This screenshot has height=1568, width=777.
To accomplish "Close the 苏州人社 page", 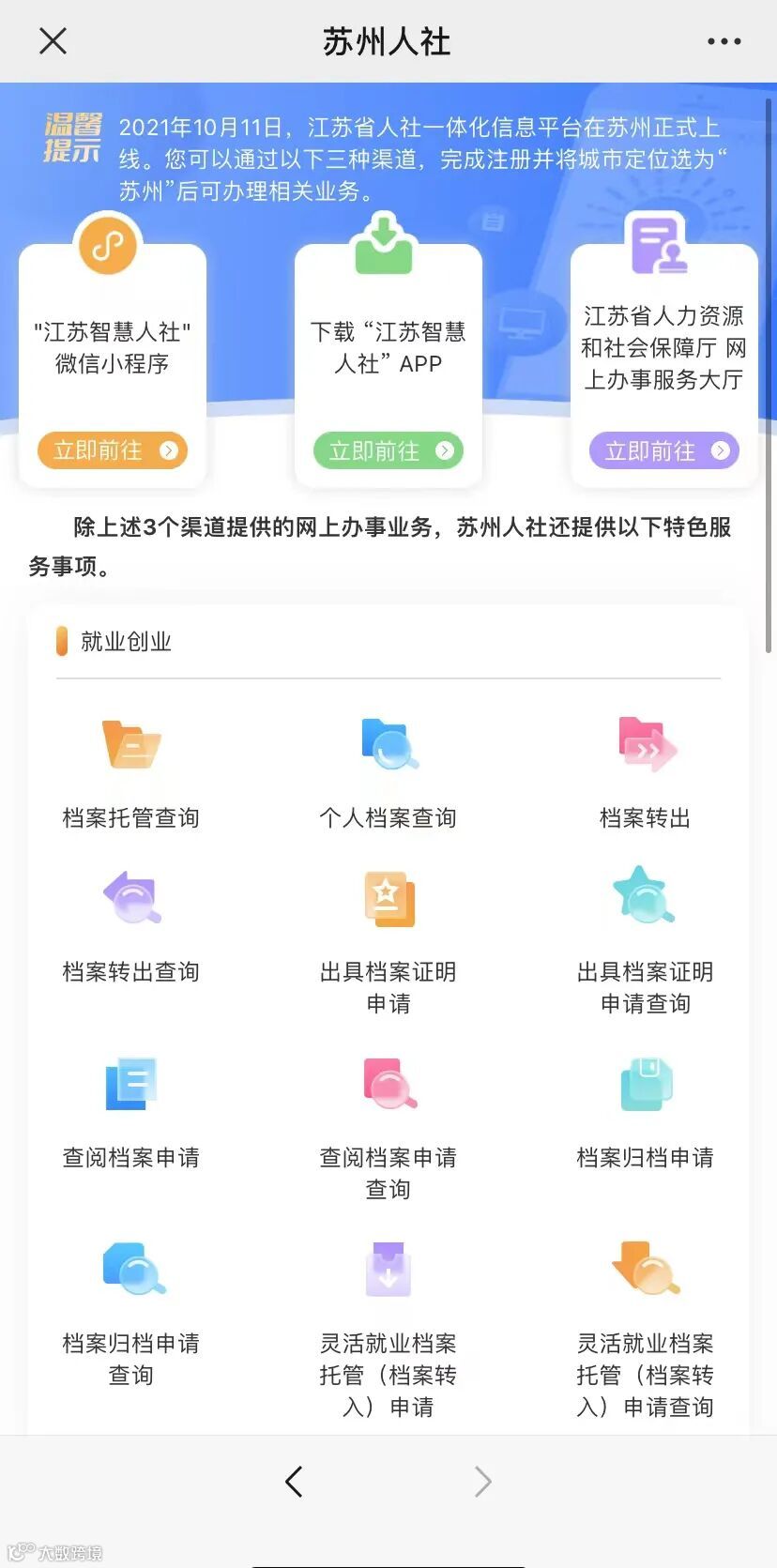I will tap(53, 41).
